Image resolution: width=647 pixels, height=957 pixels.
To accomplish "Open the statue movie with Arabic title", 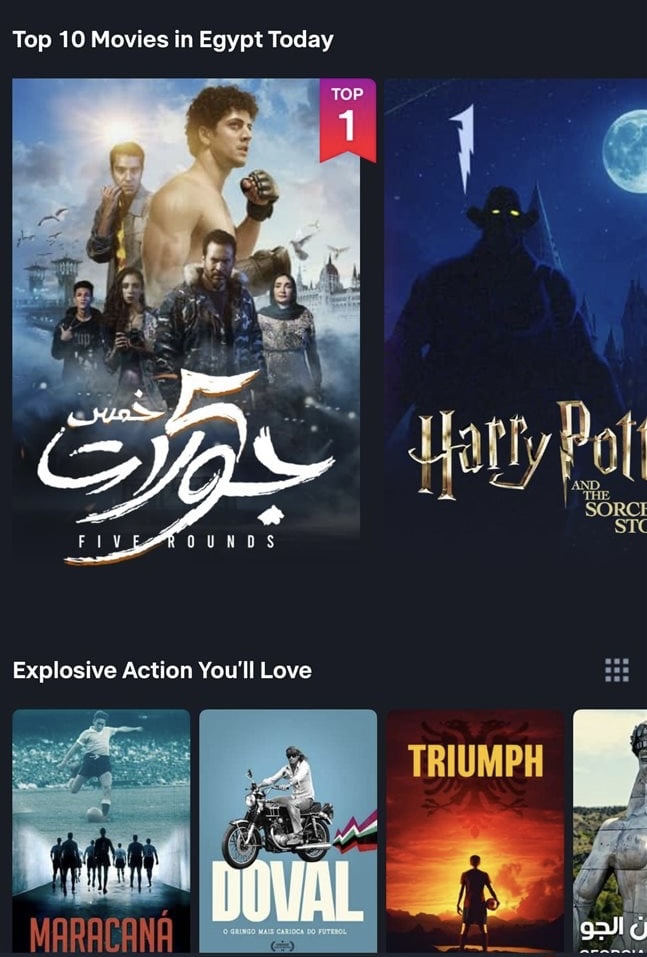I will point(611,830).
